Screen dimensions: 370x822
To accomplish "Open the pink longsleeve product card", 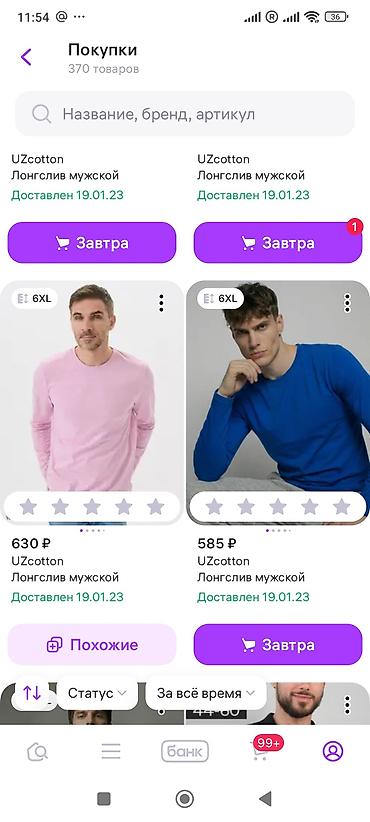I will (x=92, y=403).
